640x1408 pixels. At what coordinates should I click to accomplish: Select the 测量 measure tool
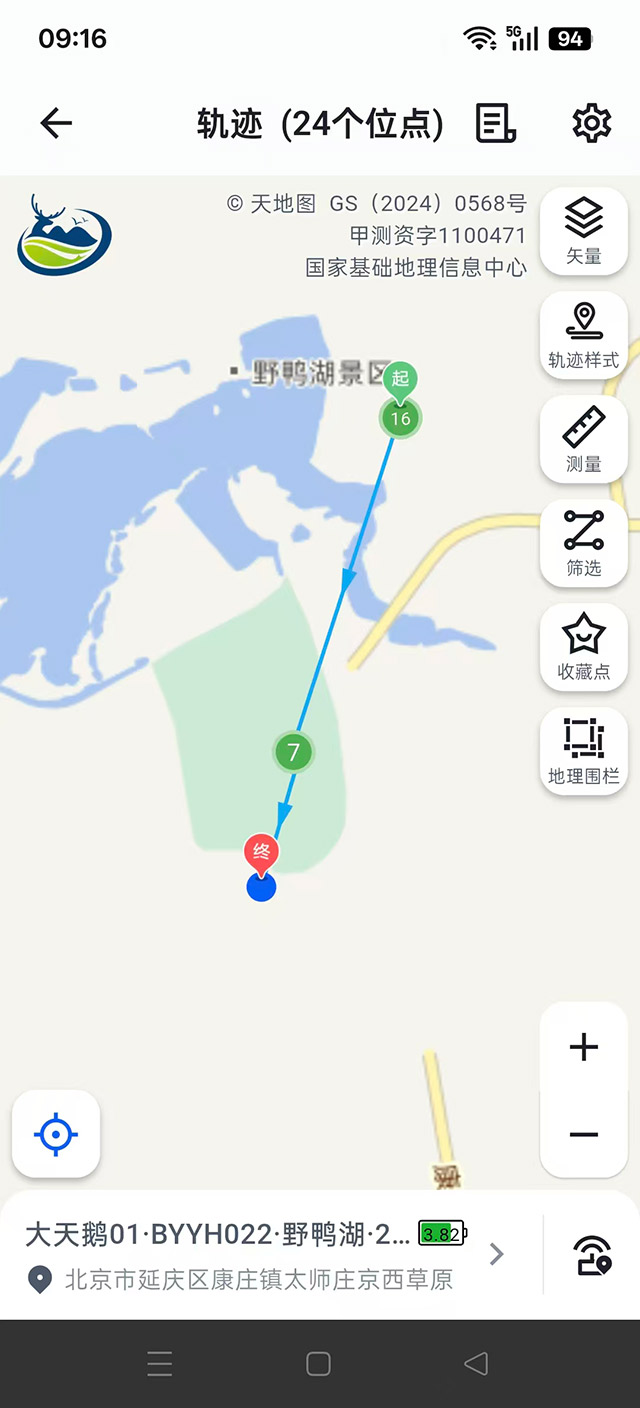584,439
